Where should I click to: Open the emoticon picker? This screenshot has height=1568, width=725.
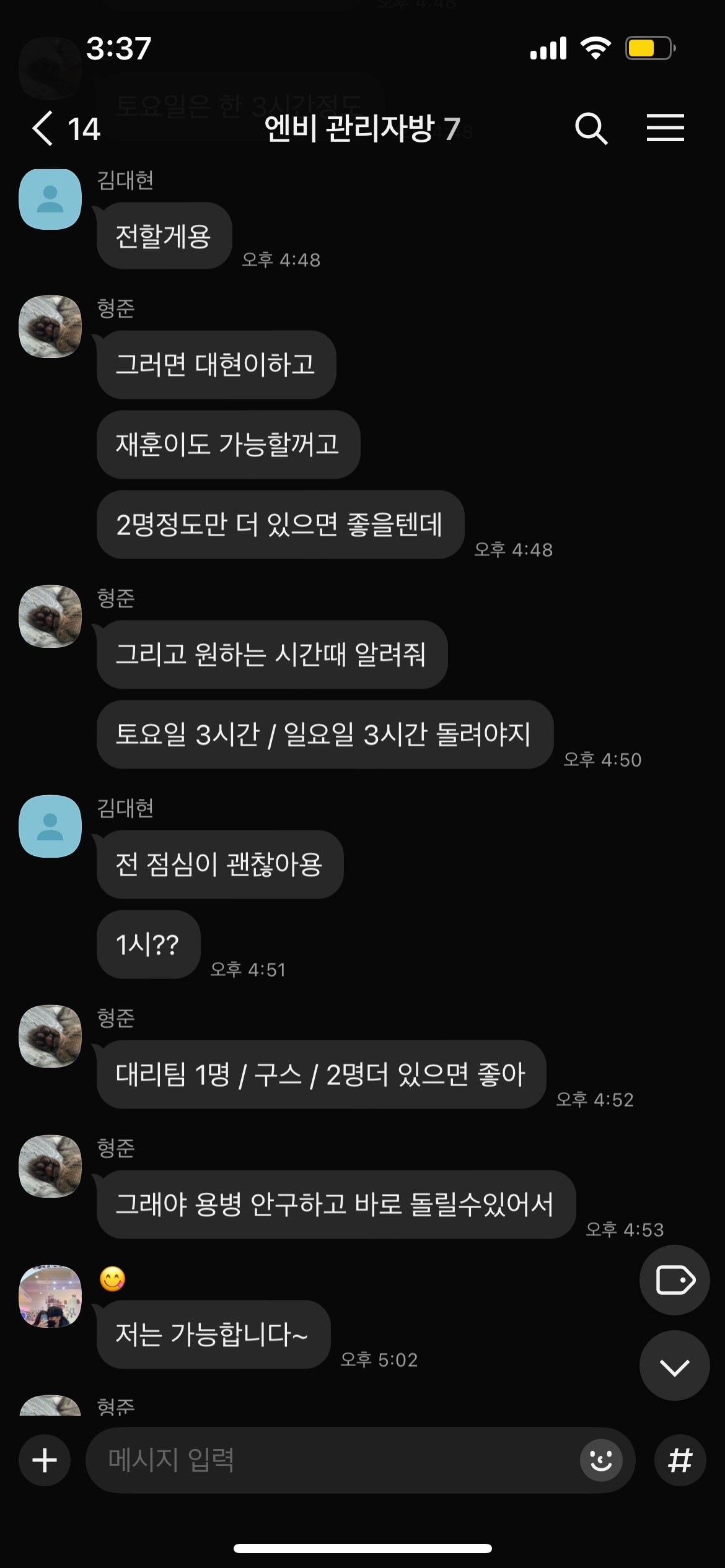tap(600, 1460)
